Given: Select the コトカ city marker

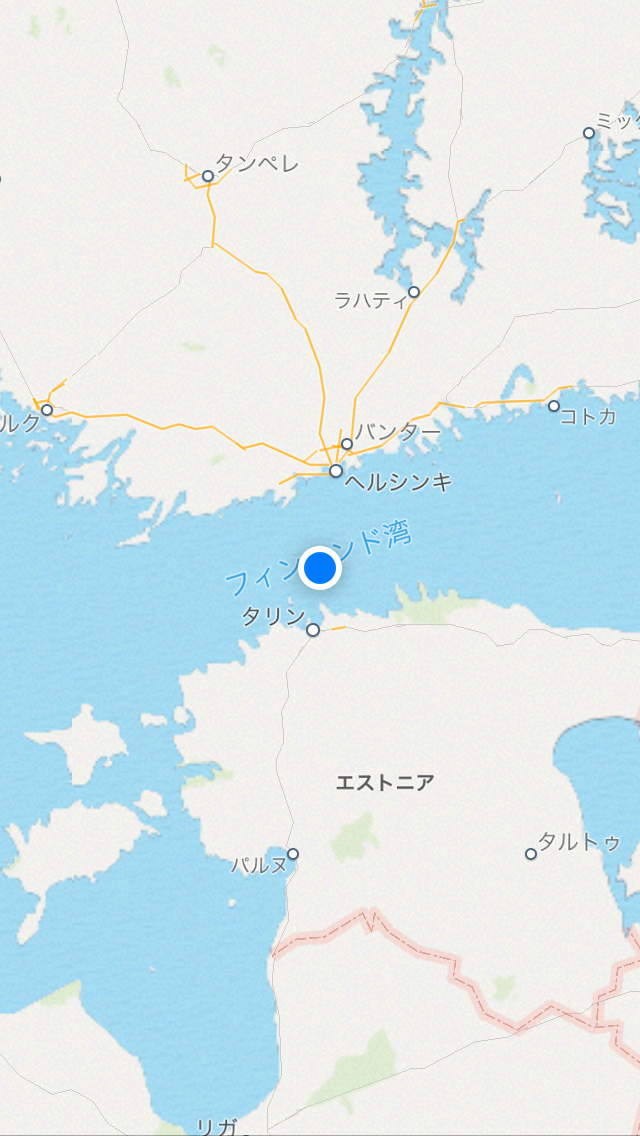Looking at the screenshot, I should 554,406.
